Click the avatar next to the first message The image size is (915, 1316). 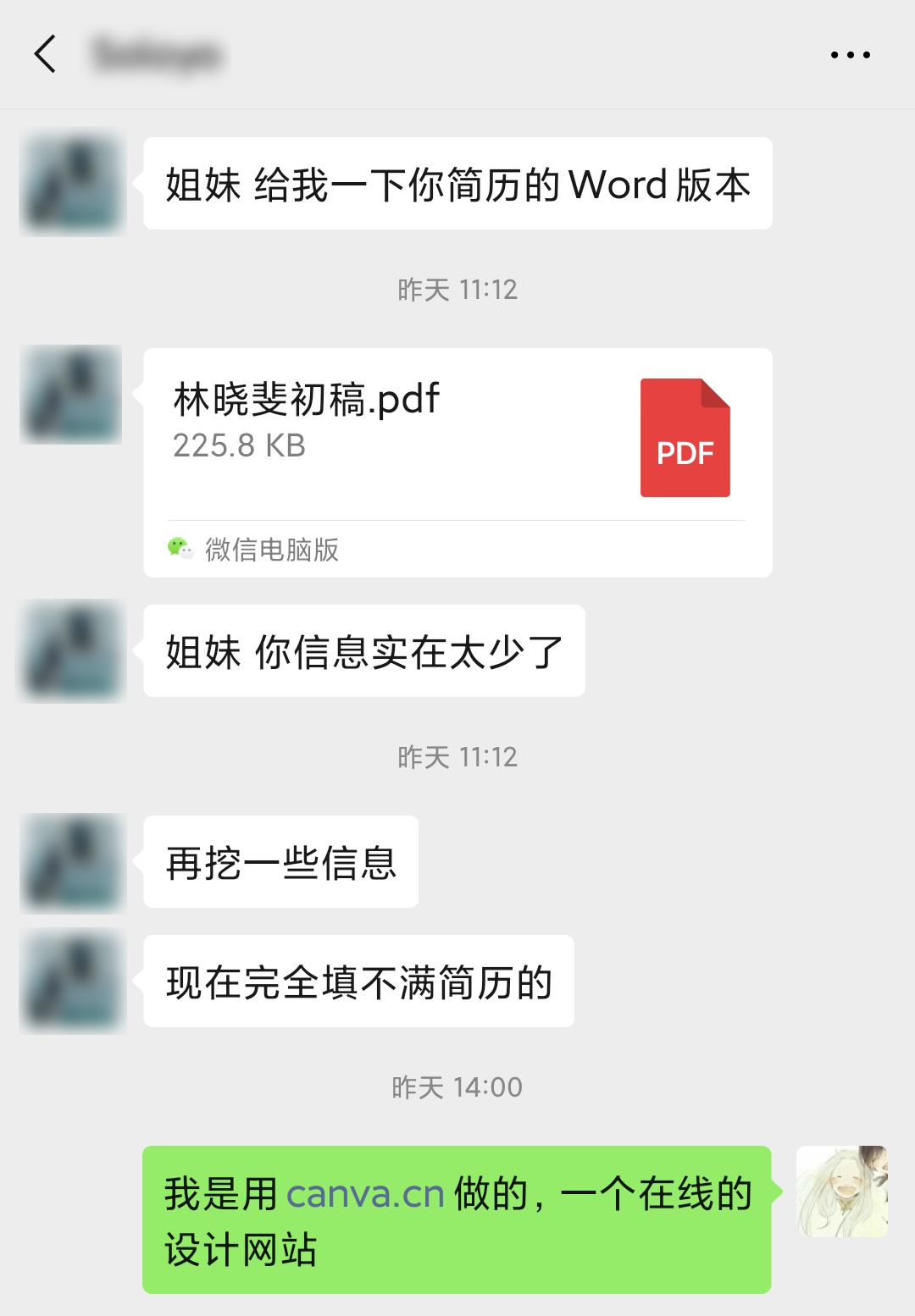(71, 183)
